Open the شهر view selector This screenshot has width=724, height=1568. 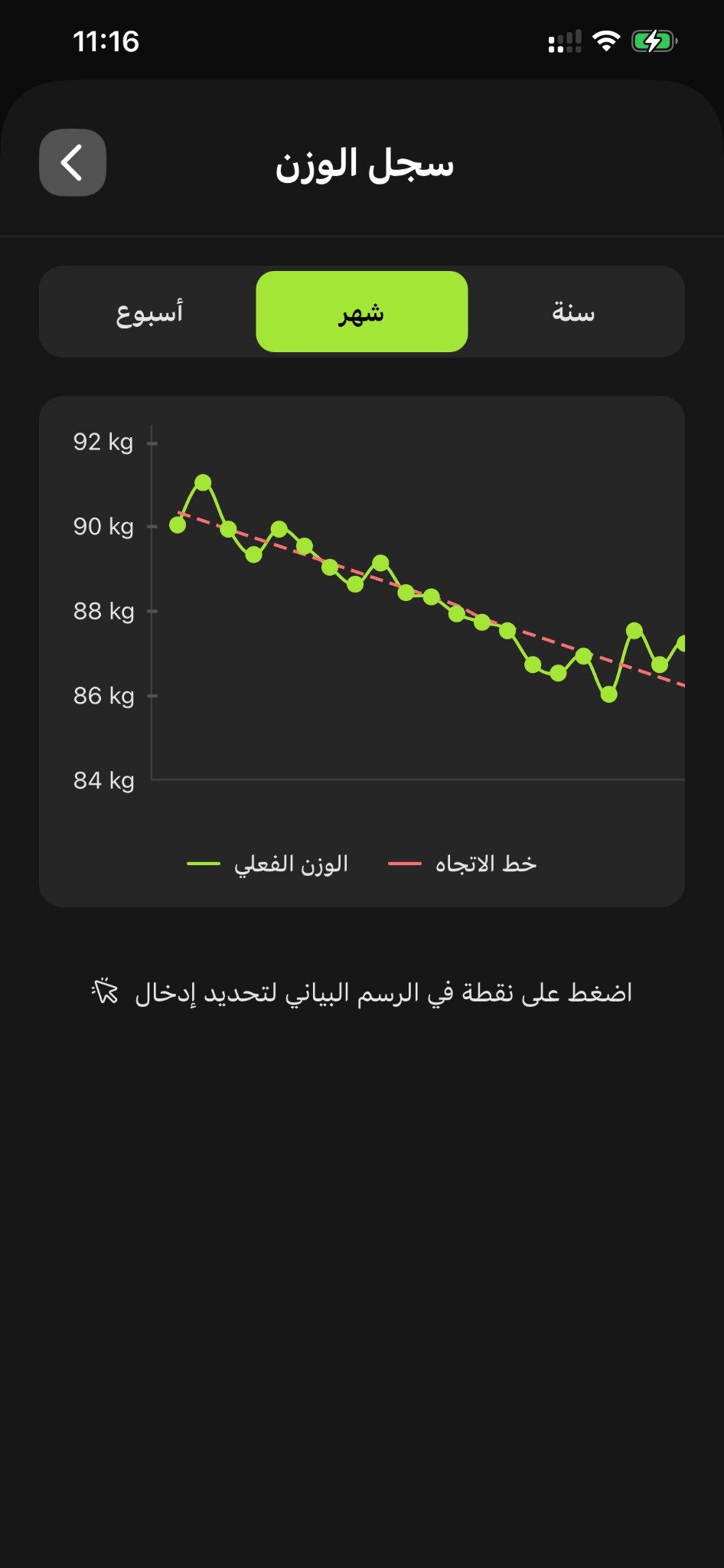pos(362,311)
